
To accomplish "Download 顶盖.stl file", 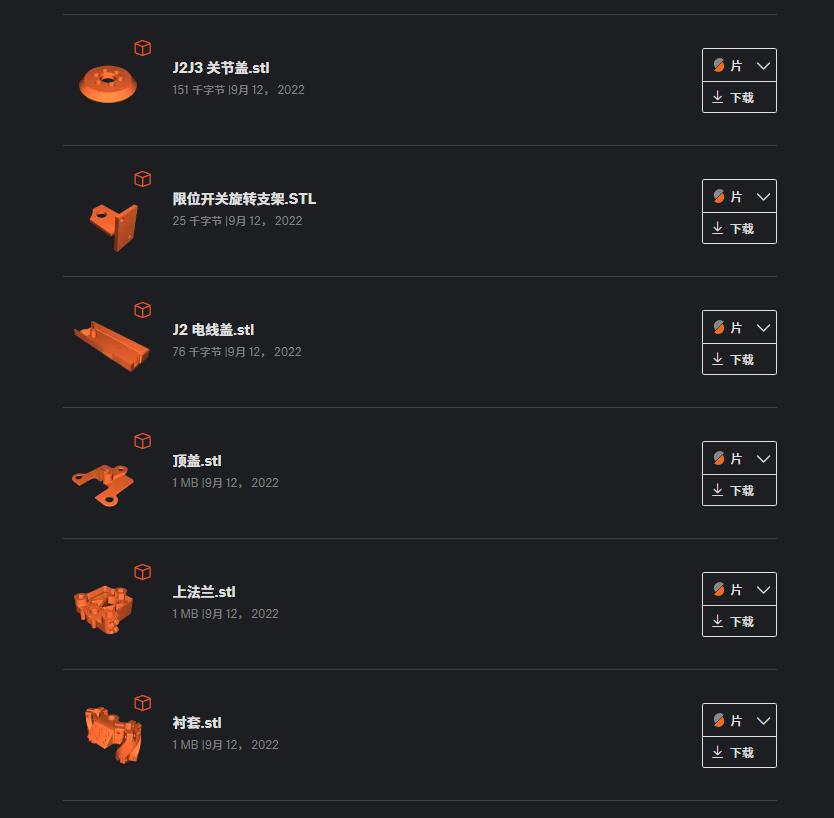I will (x=739, y=490).
